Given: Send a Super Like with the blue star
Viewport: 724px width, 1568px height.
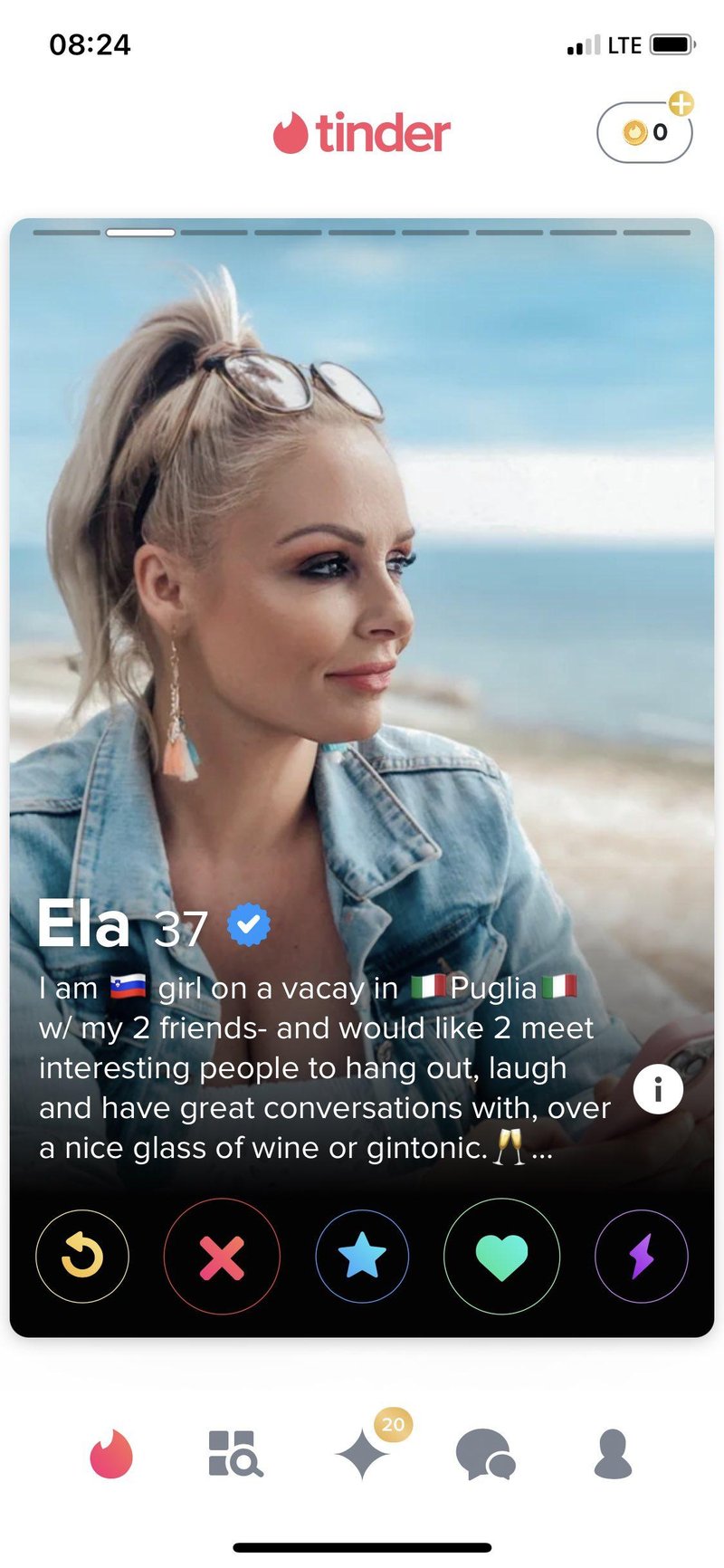Looking at the screenshot, I should tap(362, 1256).
